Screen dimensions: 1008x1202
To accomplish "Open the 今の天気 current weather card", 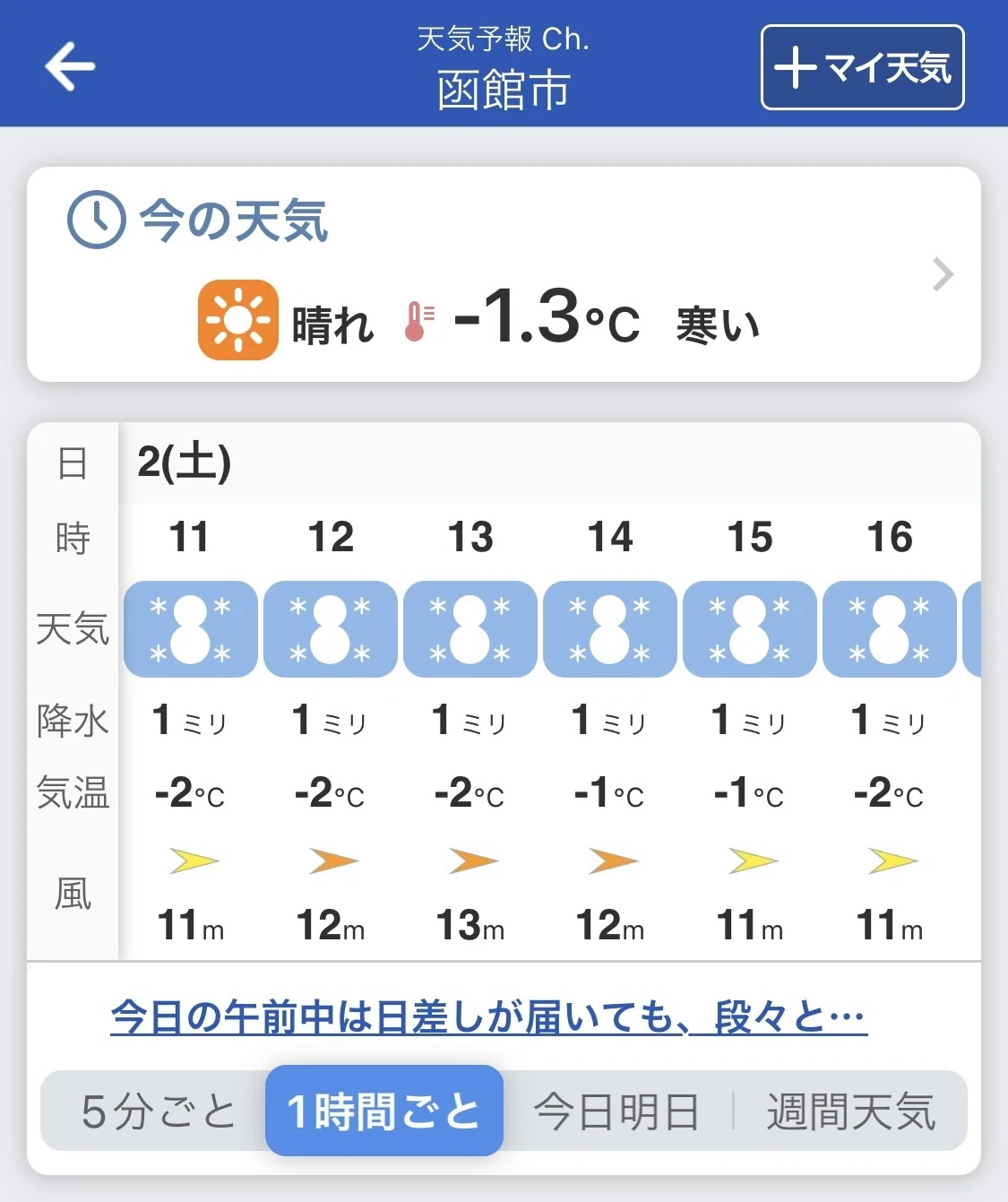I will pos(504,274).
